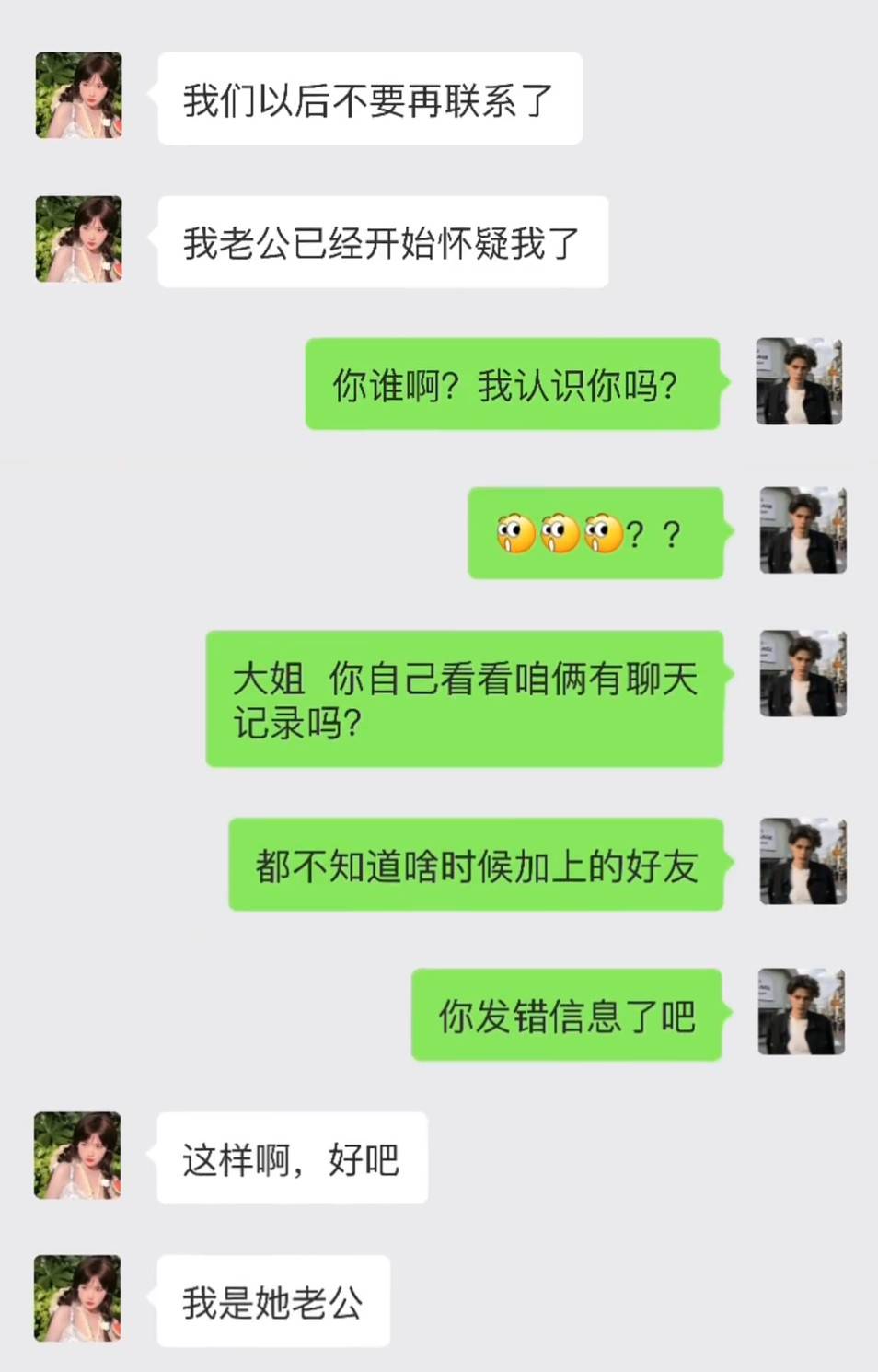Screen dimensions: 878x1372
Task: View profile from avatar beside 我是她老公
Action: point(77,1298)
